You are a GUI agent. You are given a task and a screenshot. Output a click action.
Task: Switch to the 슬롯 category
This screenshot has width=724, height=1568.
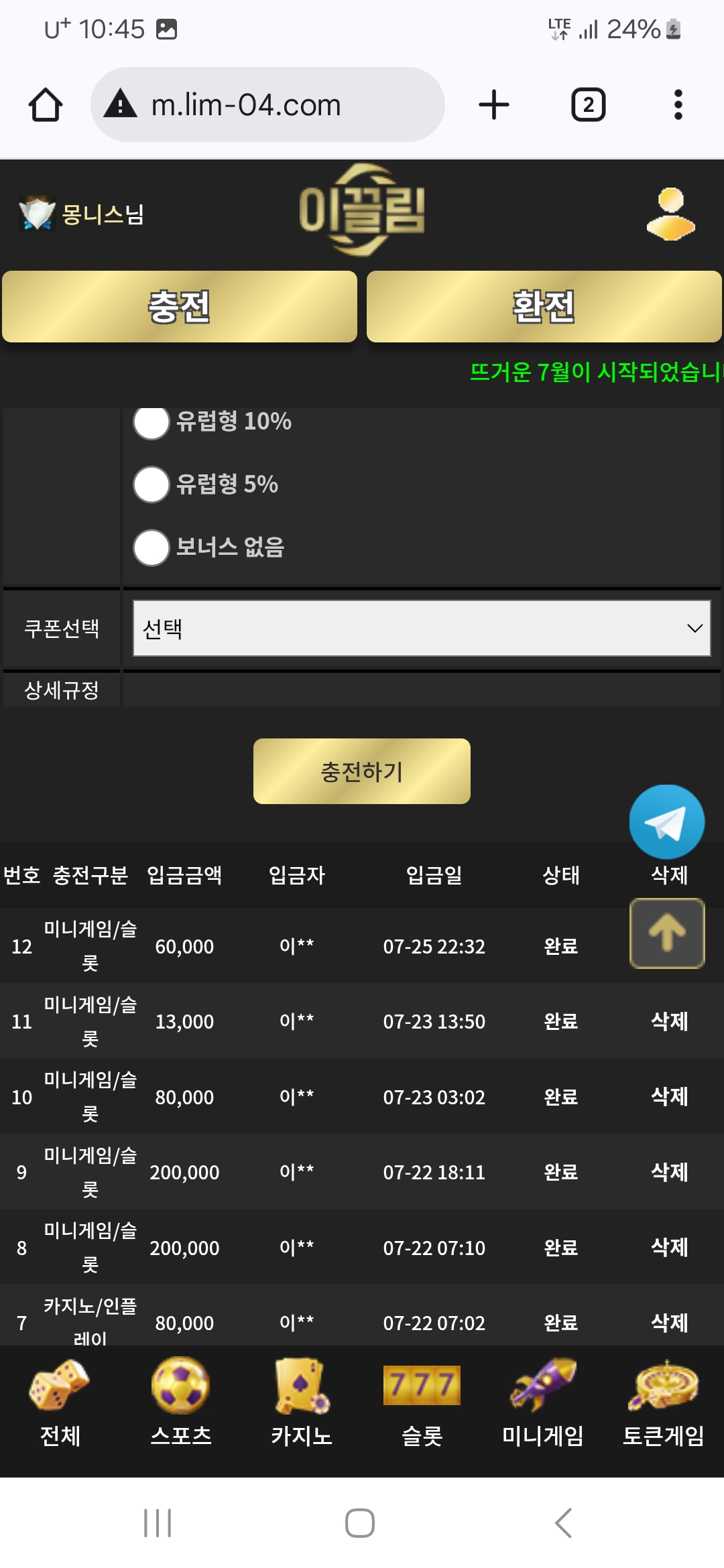(422, 1403)
